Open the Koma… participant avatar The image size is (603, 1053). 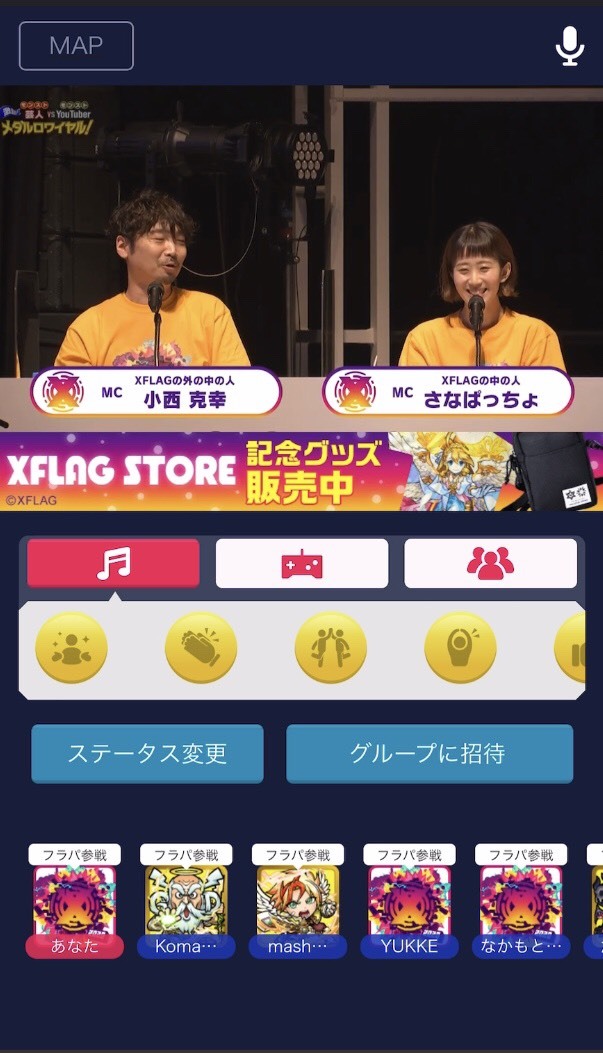click(x=186, y=901)
